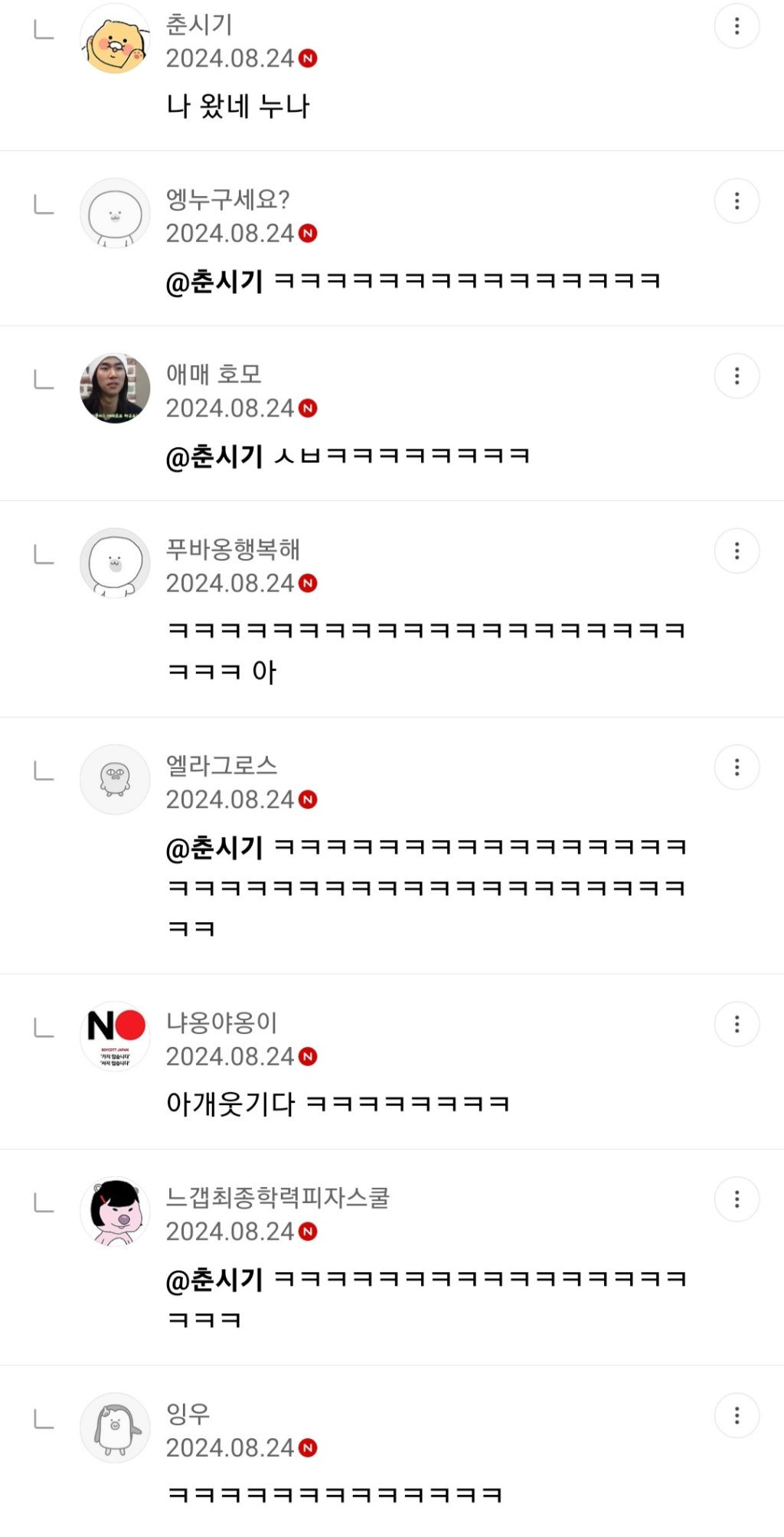Open overflow menu on 애매 호모's reply
This screenshot has width=784, height=1537.
(737, 376)
